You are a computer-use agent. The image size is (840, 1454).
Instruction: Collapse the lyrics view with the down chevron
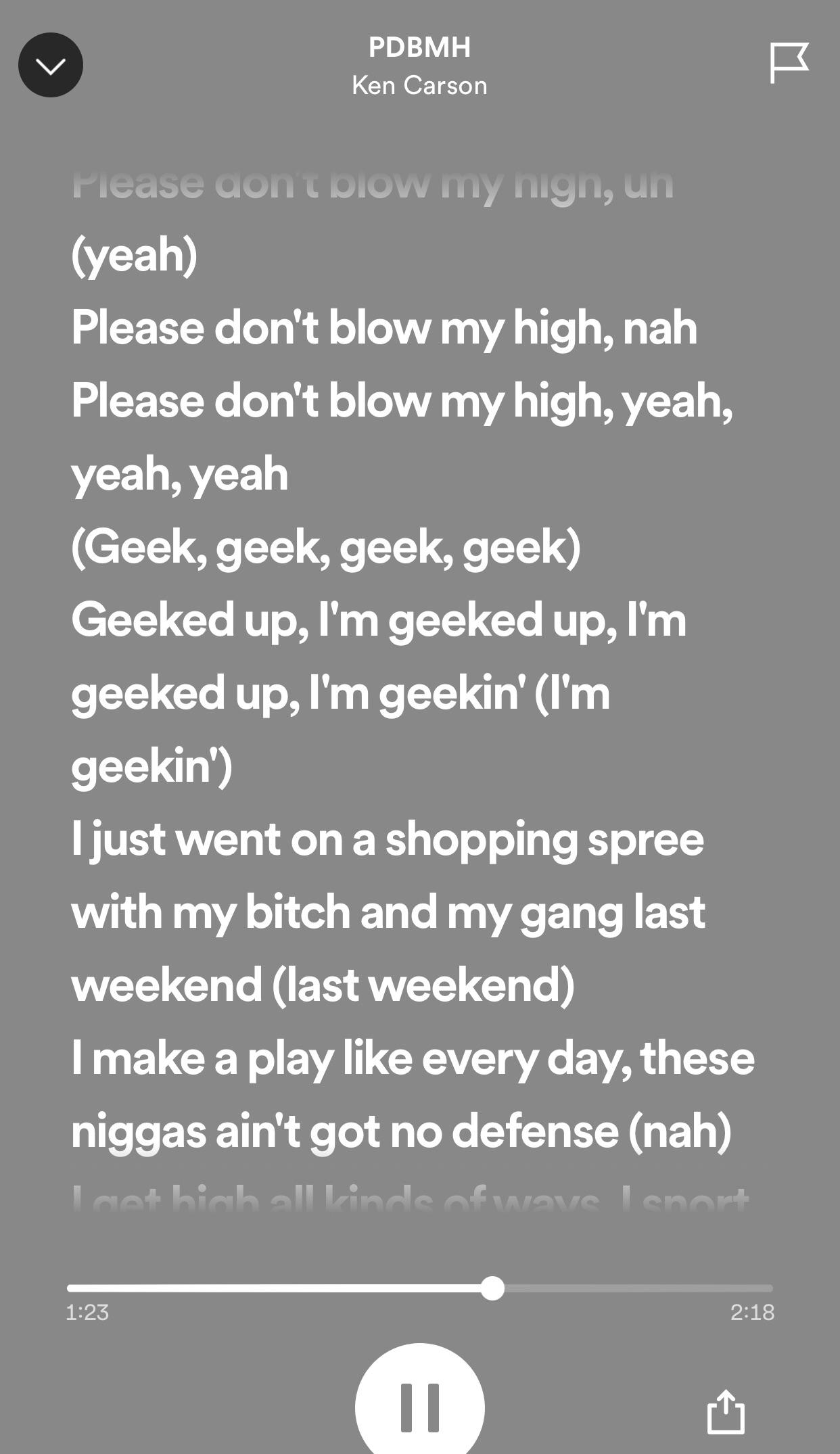point(51,65)
